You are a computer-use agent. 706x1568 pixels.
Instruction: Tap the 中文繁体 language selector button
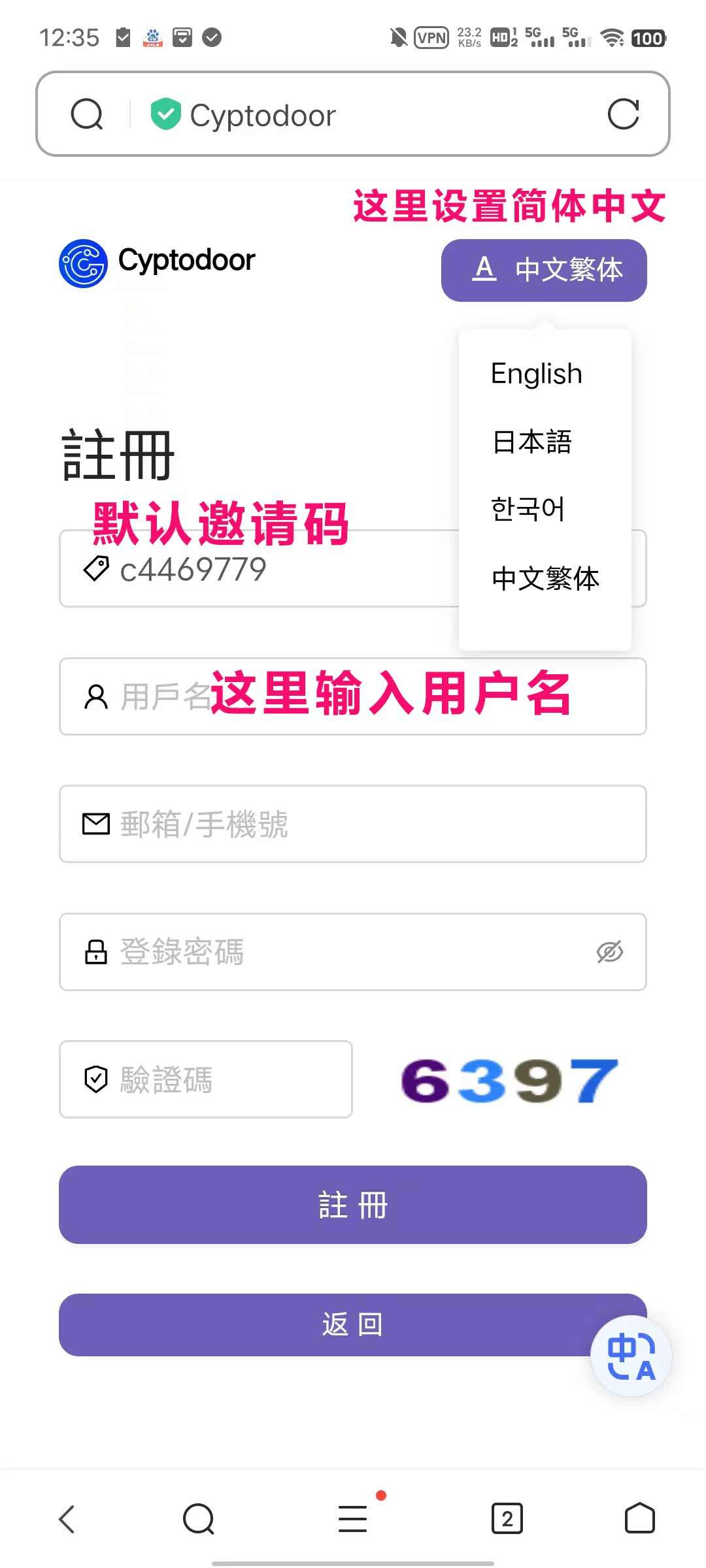click(544, 270)
